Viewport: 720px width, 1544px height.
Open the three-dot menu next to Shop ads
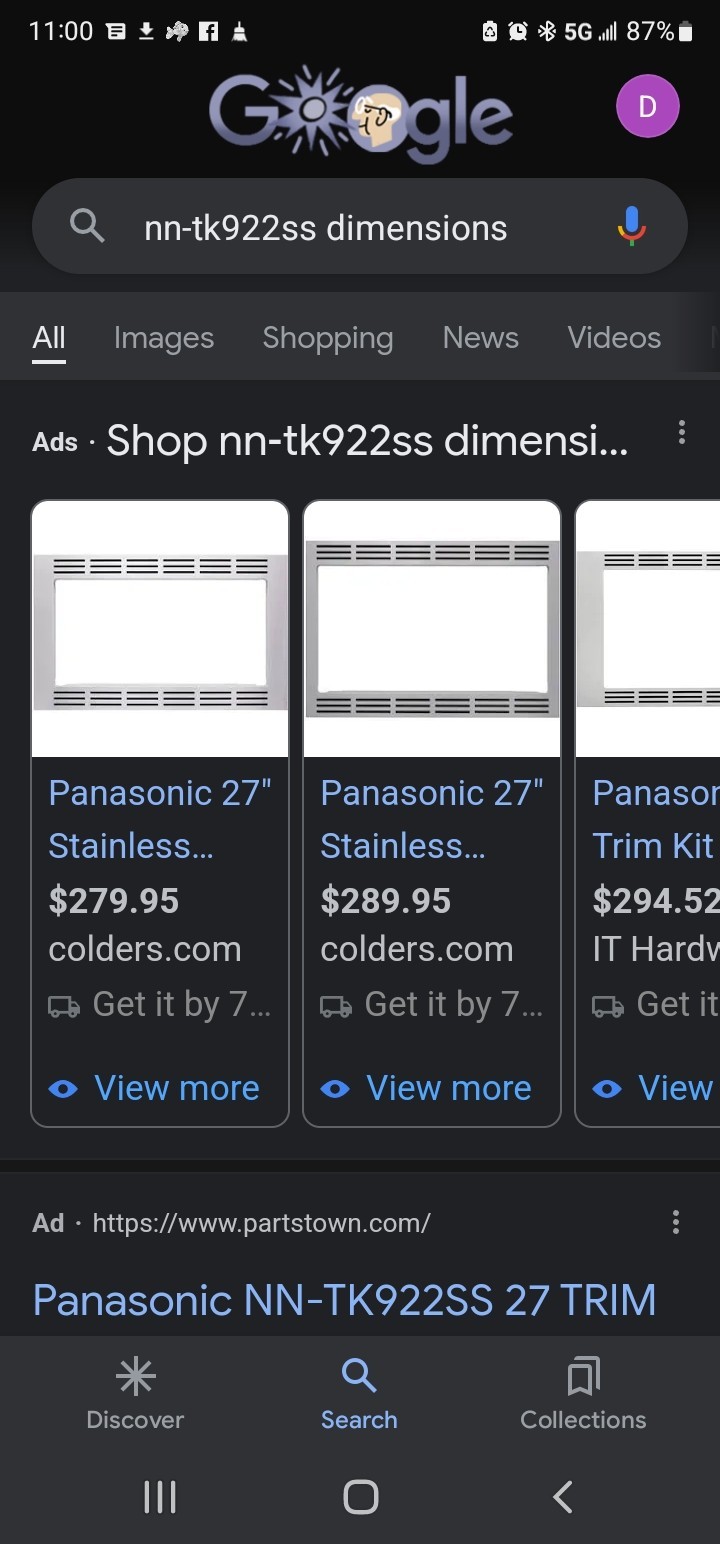pyautogui.click(x=682, y=433)
